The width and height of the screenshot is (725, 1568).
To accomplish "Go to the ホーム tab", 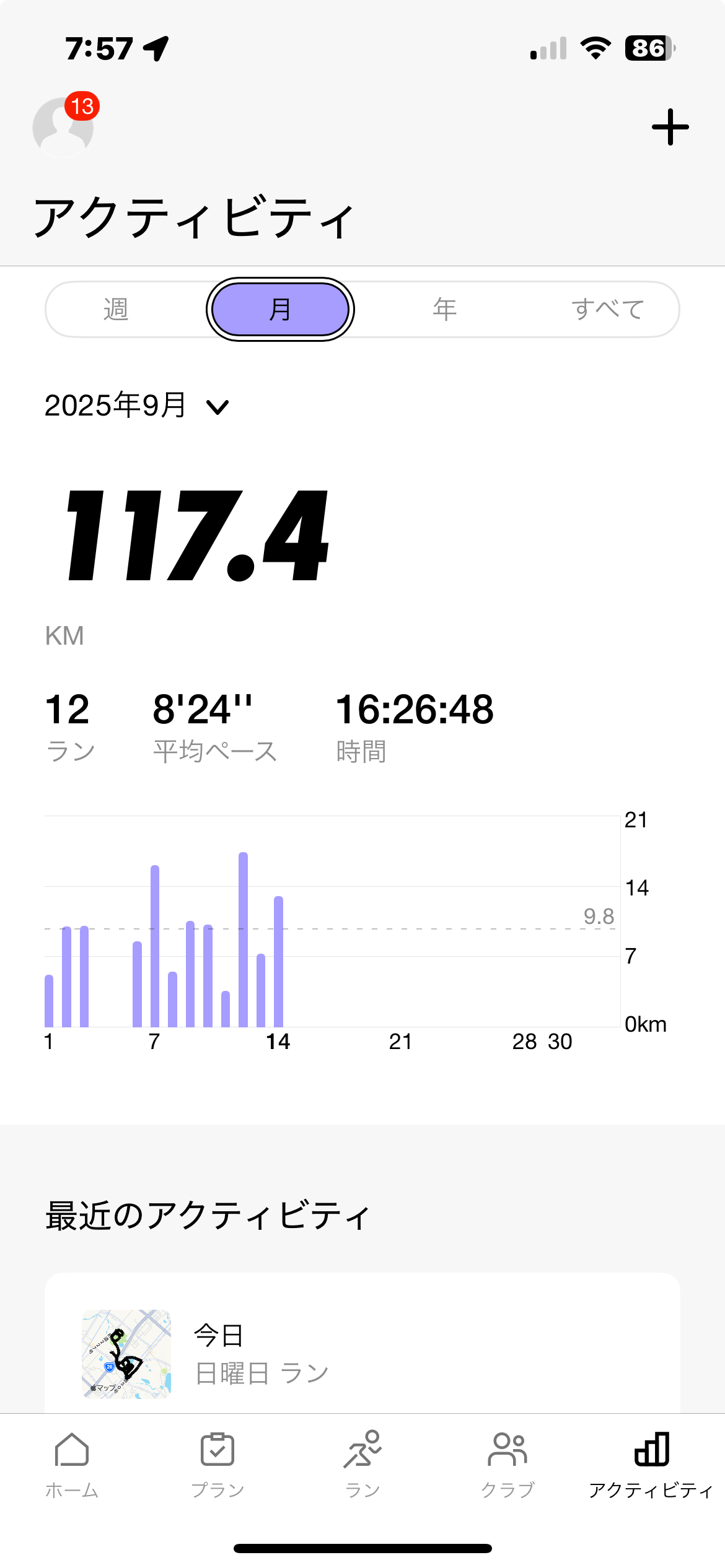I will [x=72, y=1465].
